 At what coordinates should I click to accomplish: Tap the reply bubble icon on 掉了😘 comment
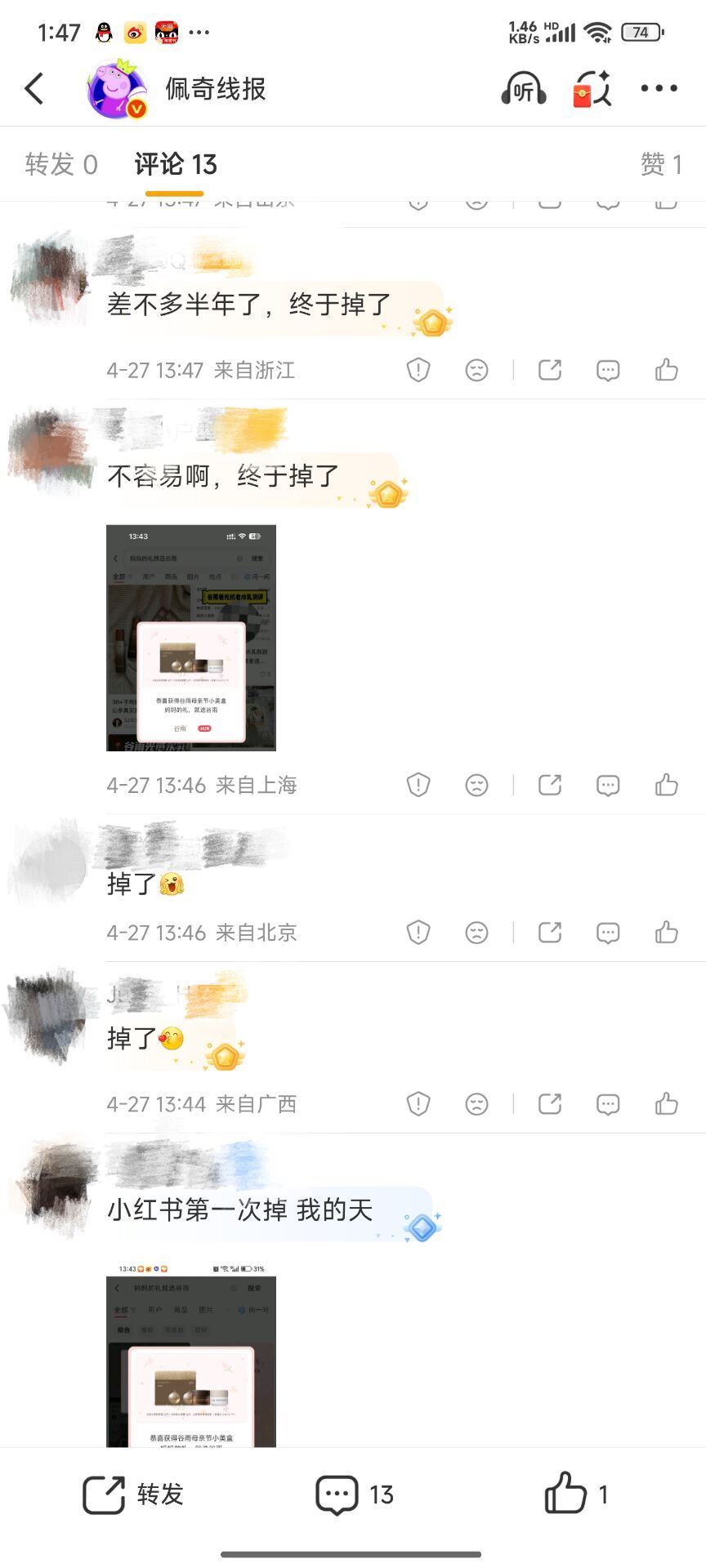tap(607, 1103)
